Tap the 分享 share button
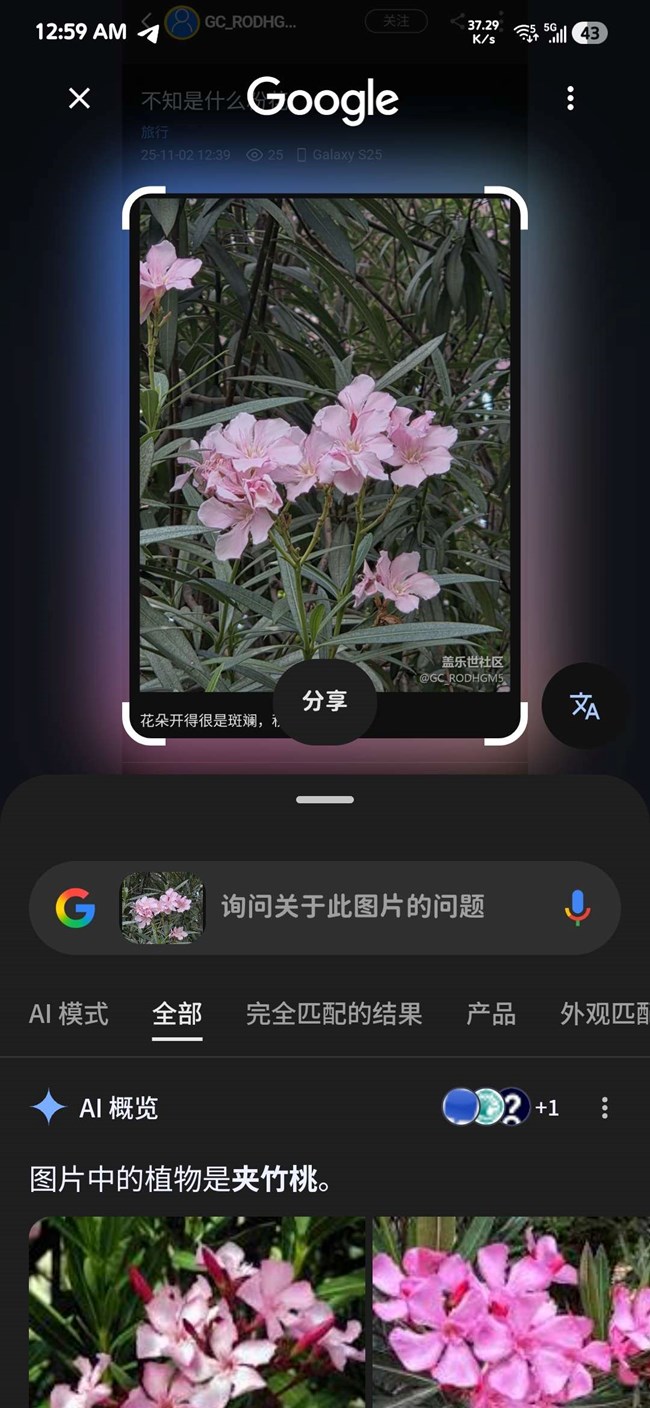The image size is (650, 1408). pos(325,701)
